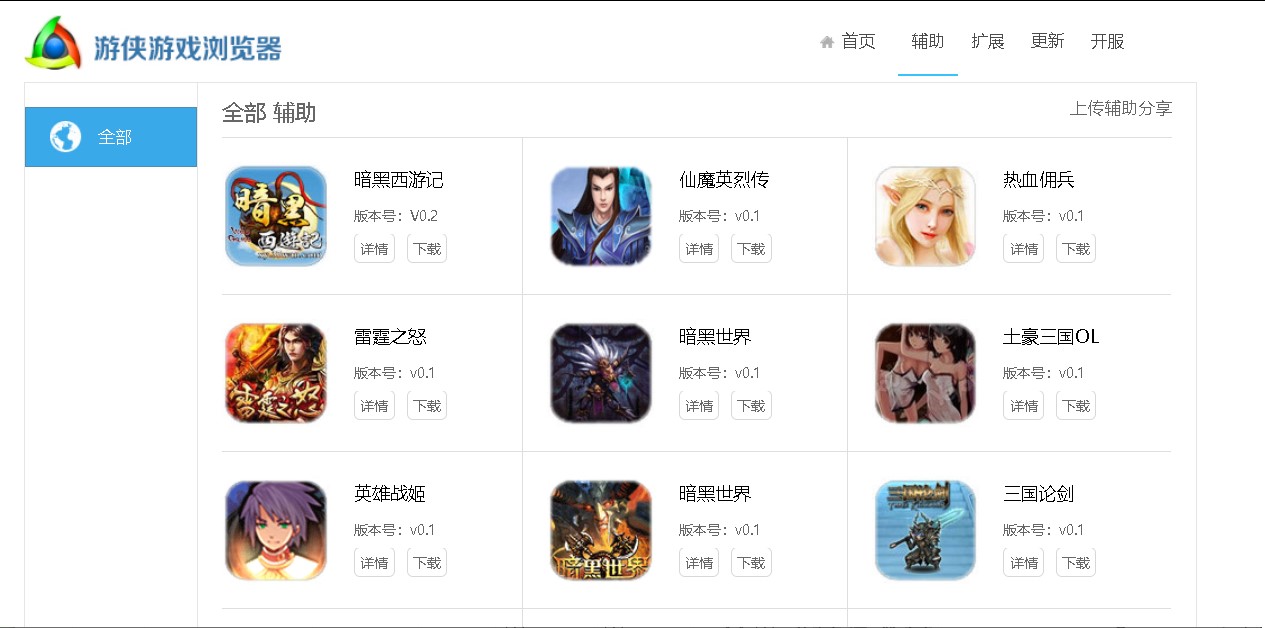Screen dimensions: 1265x628
Task: Go to the 首页 home tab
Action: coord(848,41)
